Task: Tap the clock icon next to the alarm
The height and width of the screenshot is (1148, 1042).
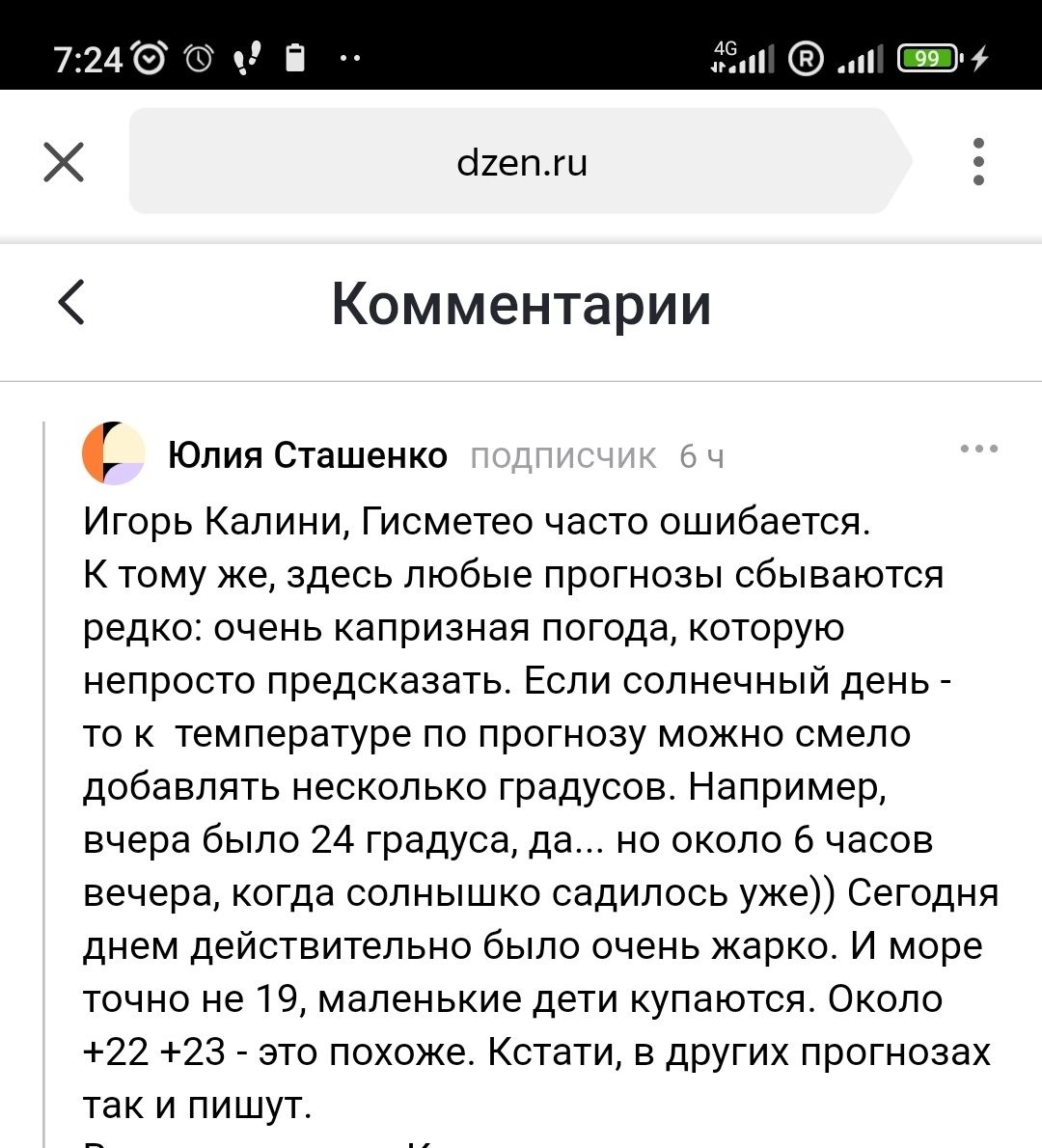Action: click(197, 58)
